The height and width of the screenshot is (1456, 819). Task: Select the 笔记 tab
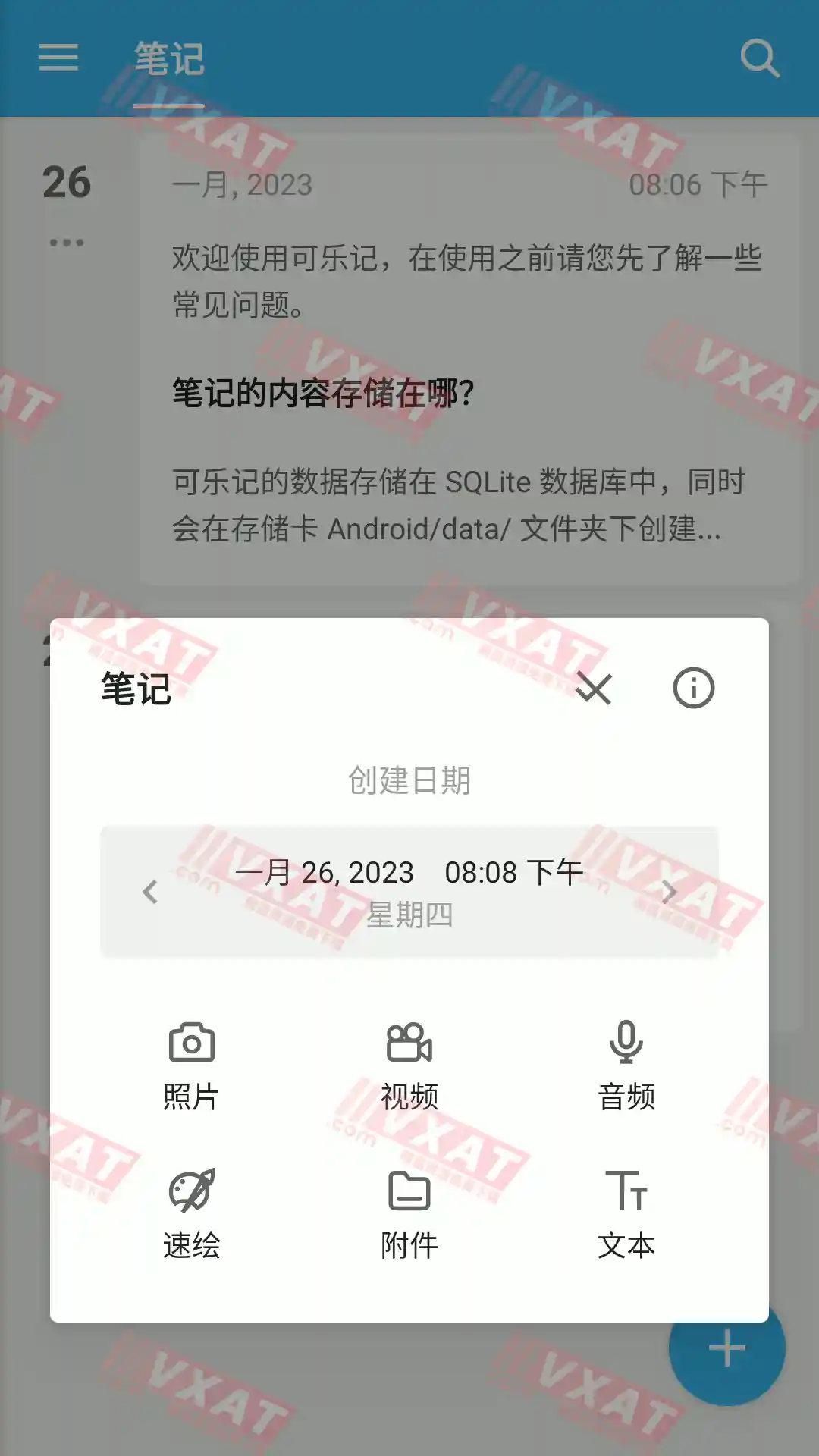point(169,59)
